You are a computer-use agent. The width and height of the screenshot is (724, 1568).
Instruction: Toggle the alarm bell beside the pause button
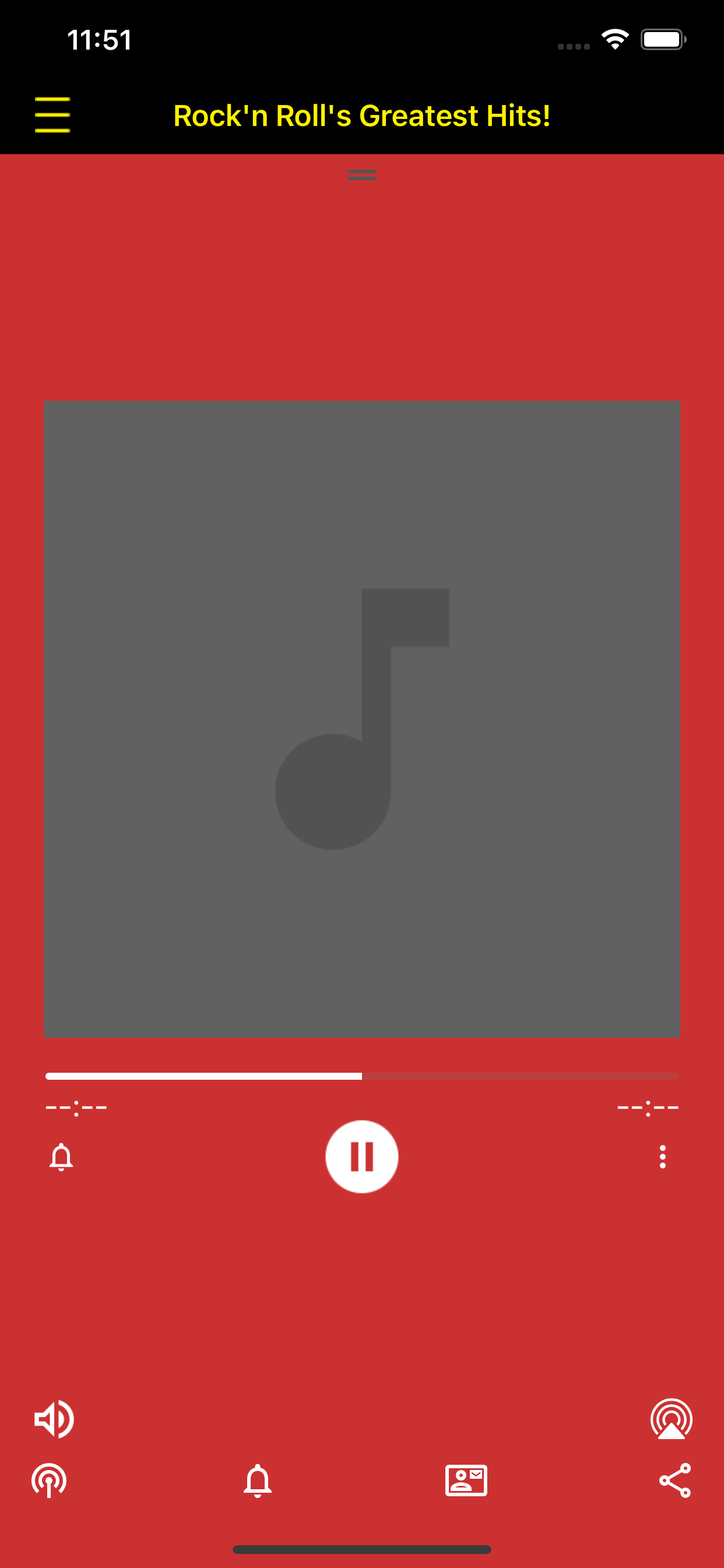pyautogui.click(x=61, y=1156)
